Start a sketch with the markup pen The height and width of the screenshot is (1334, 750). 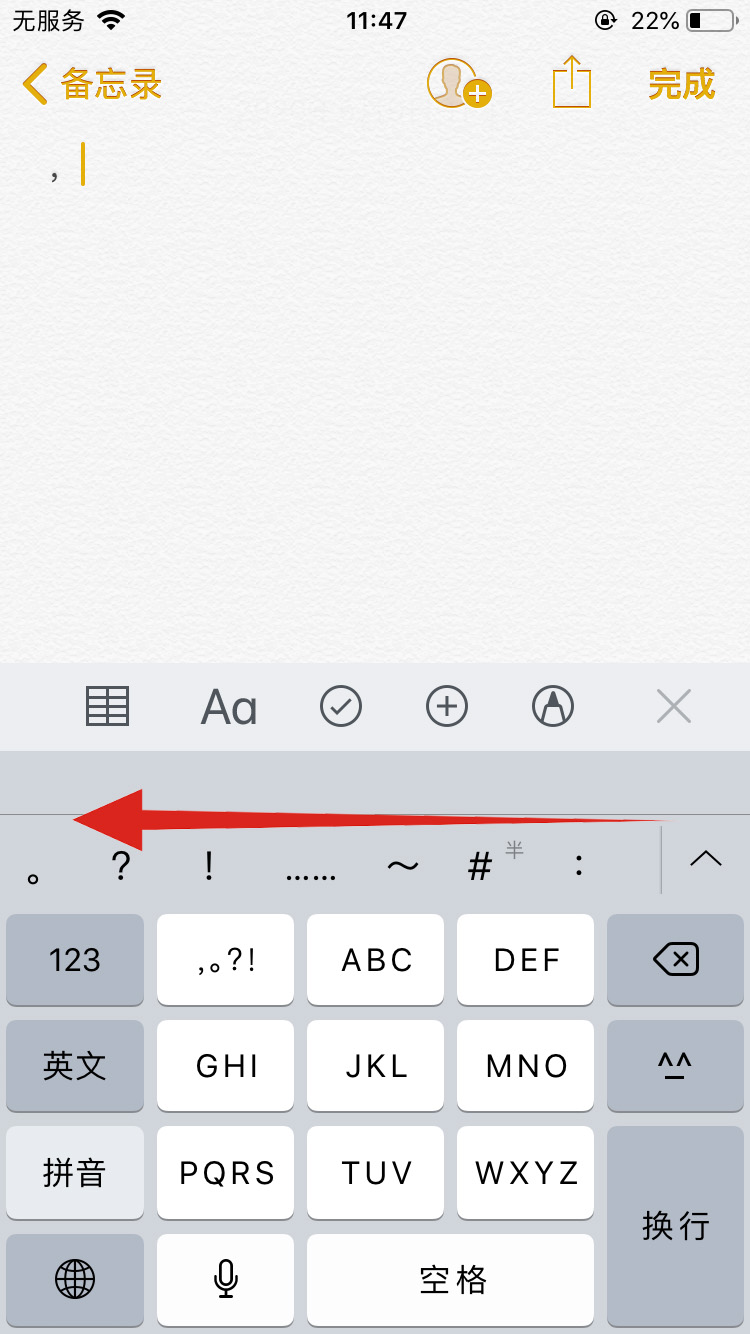click(553, 707)
